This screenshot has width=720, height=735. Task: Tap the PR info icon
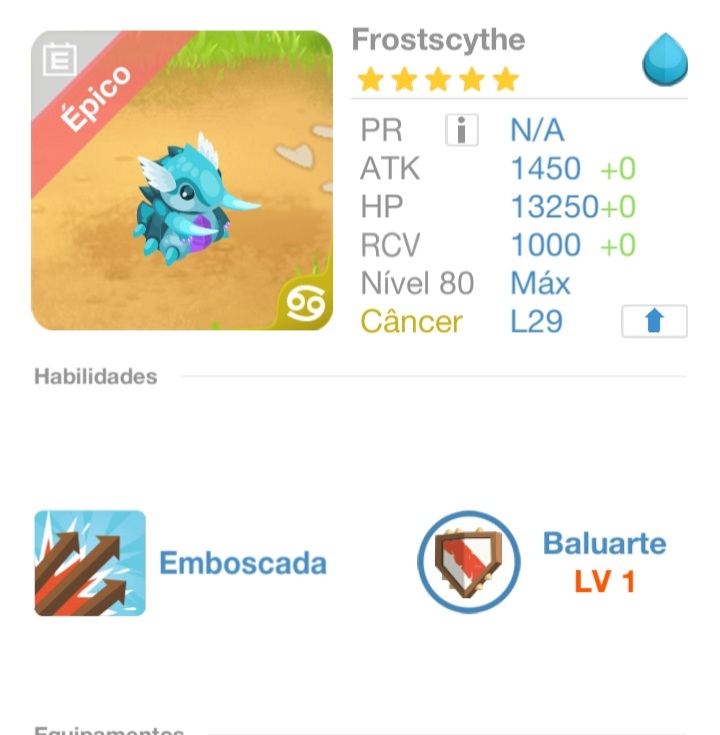461,130
